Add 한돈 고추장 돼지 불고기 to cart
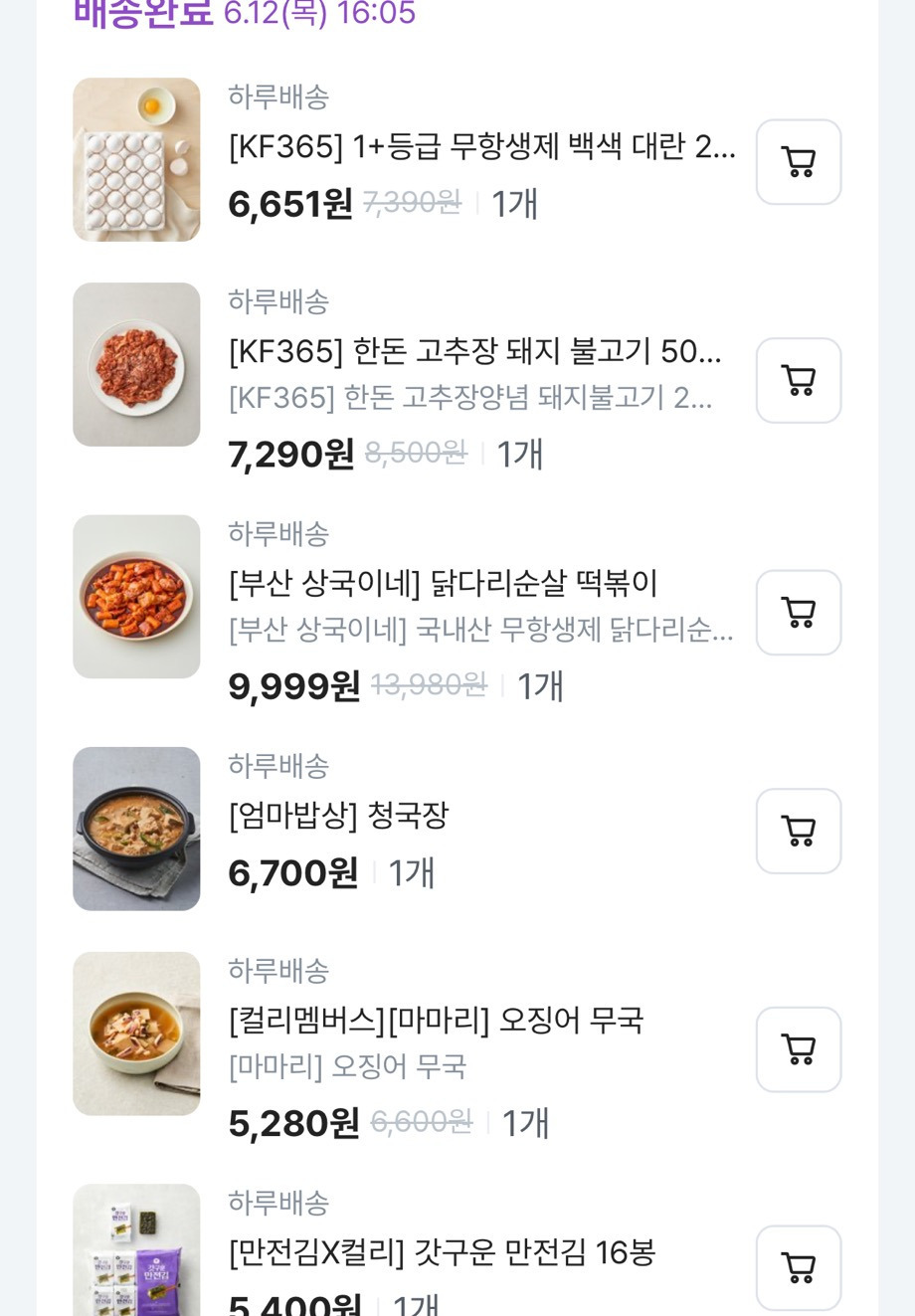This screenshot has width=915, height=1316. tap(799, 380)
